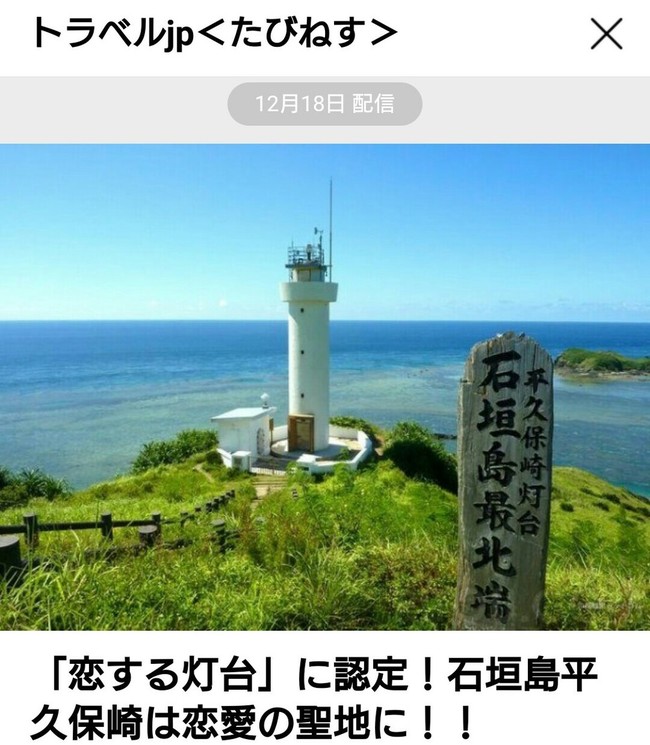Close the トラベルjp article view
Screen dimensions: 650x745
(x=606, y=35)
